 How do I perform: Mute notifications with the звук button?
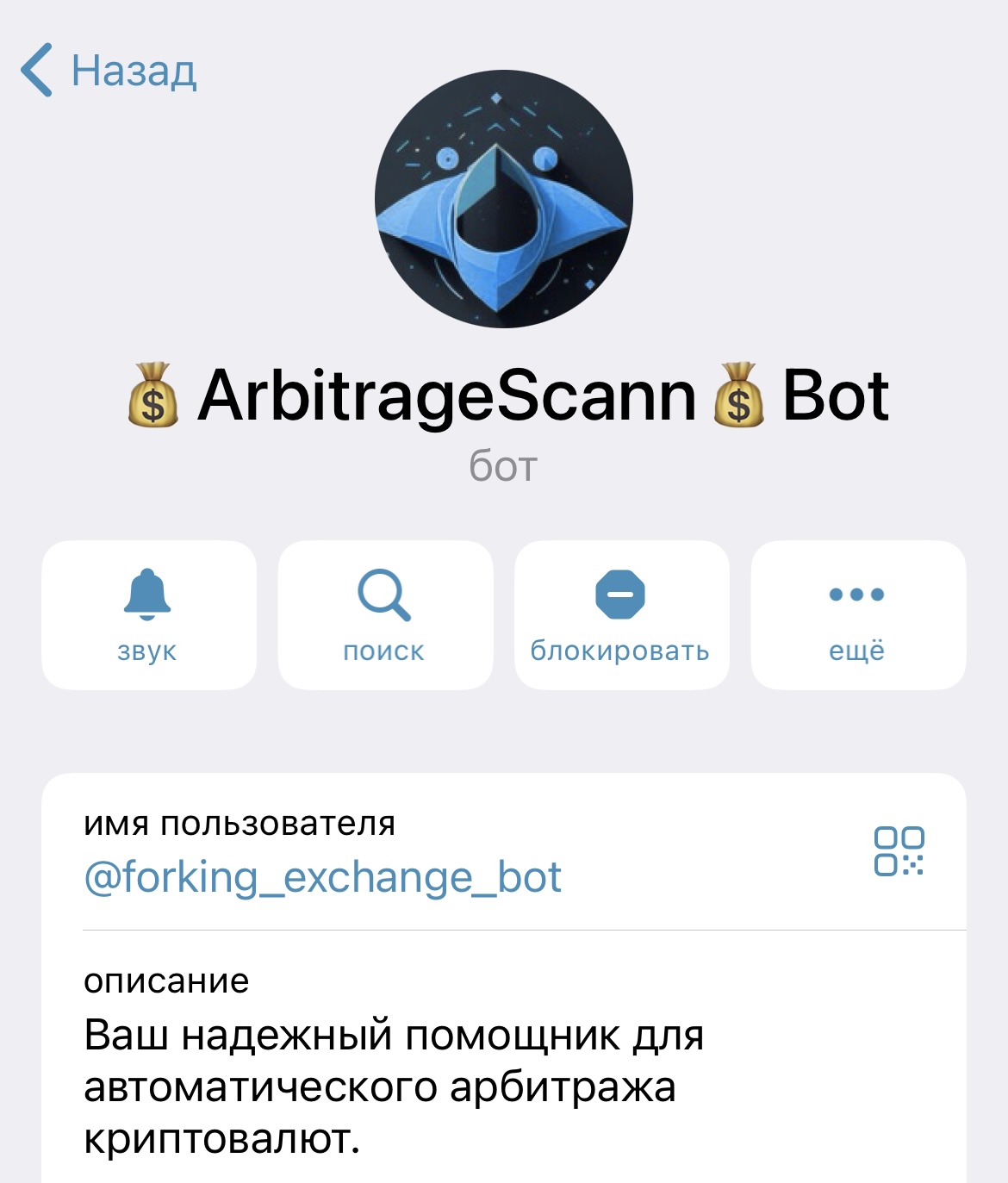tap(148, 614)
